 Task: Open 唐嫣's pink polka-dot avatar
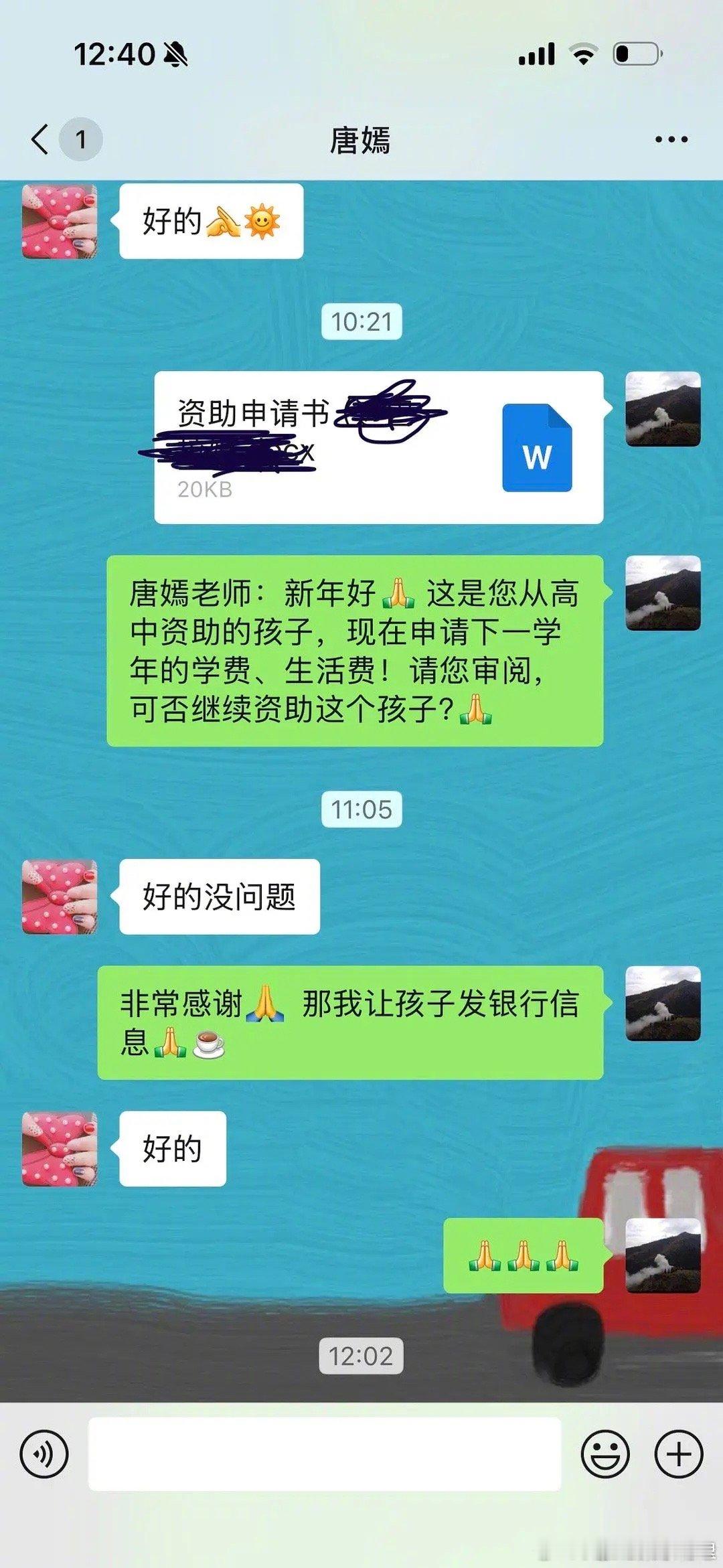pos(59,221)
